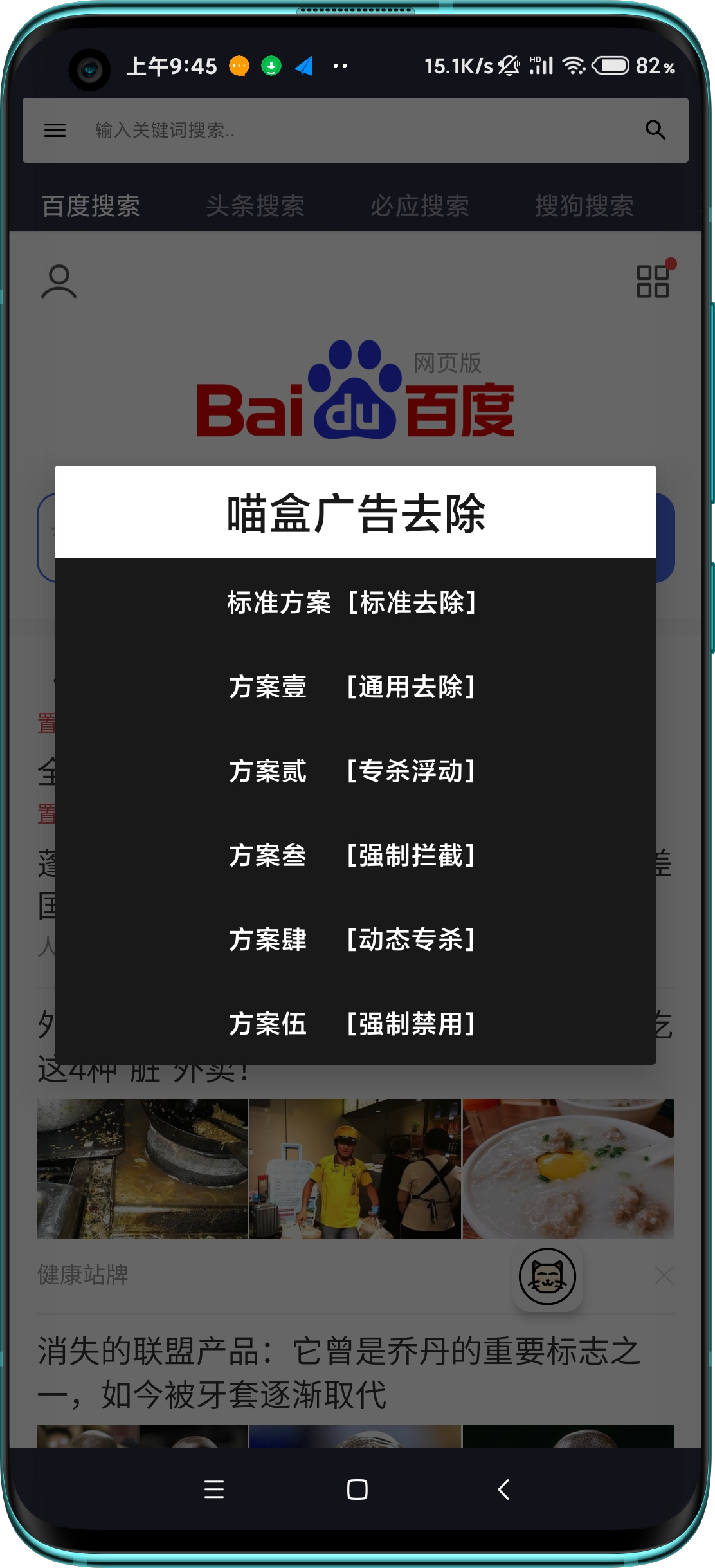Switch to 搜狗搜索 tab
The width and height of the screenshot is (715, 1568).
click(x=584, y=207)
